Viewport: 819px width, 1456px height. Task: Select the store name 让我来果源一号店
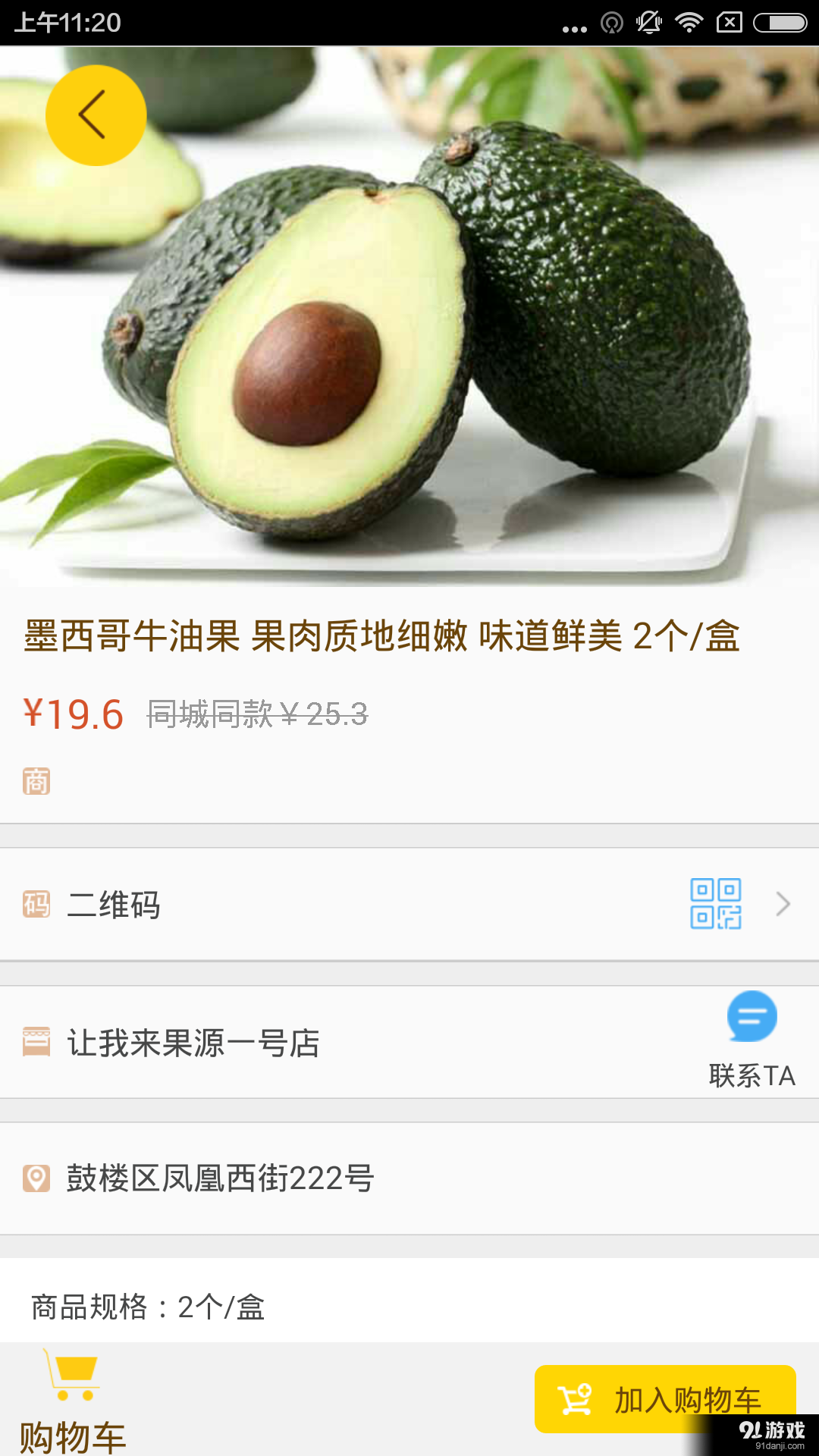193,1043
